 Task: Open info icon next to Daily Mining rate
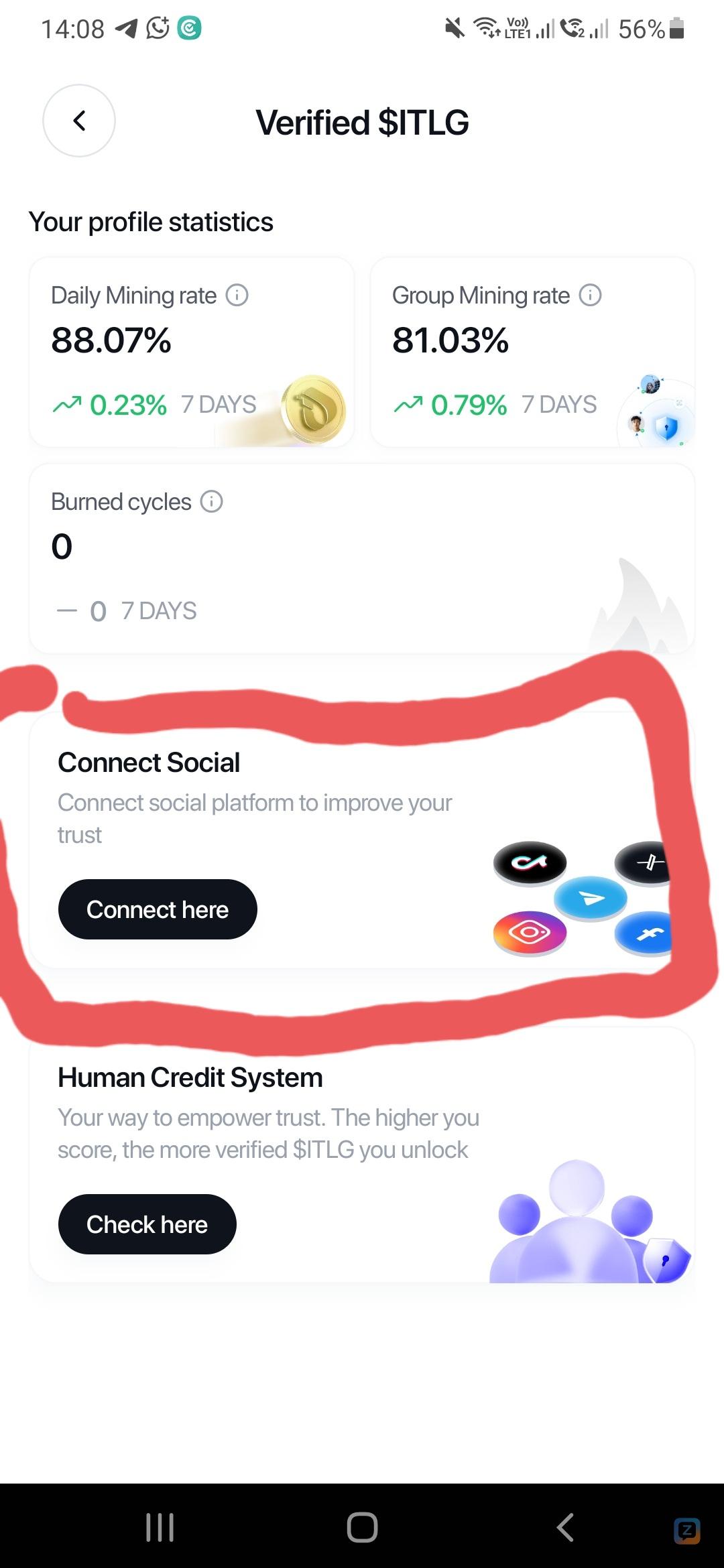[x=237, y=295]
